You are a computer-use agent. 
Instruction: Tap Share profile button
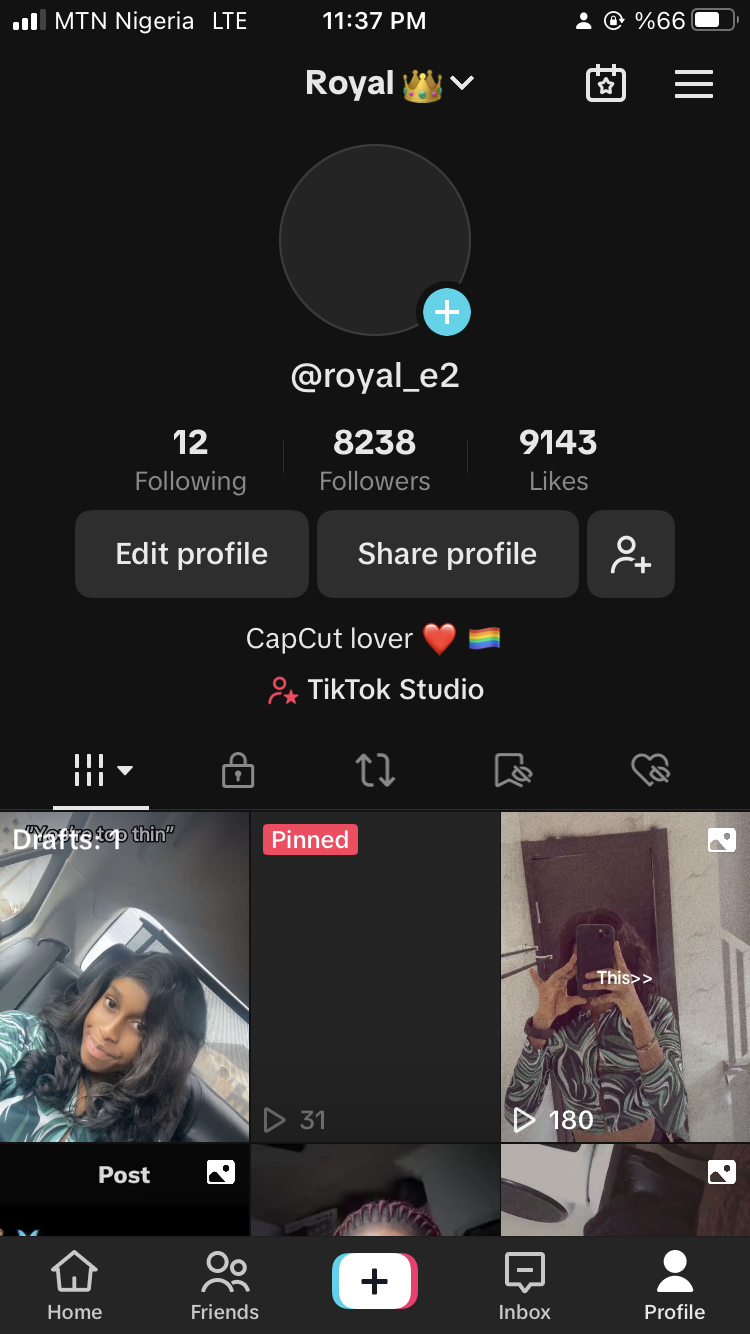tap(447, 554)
